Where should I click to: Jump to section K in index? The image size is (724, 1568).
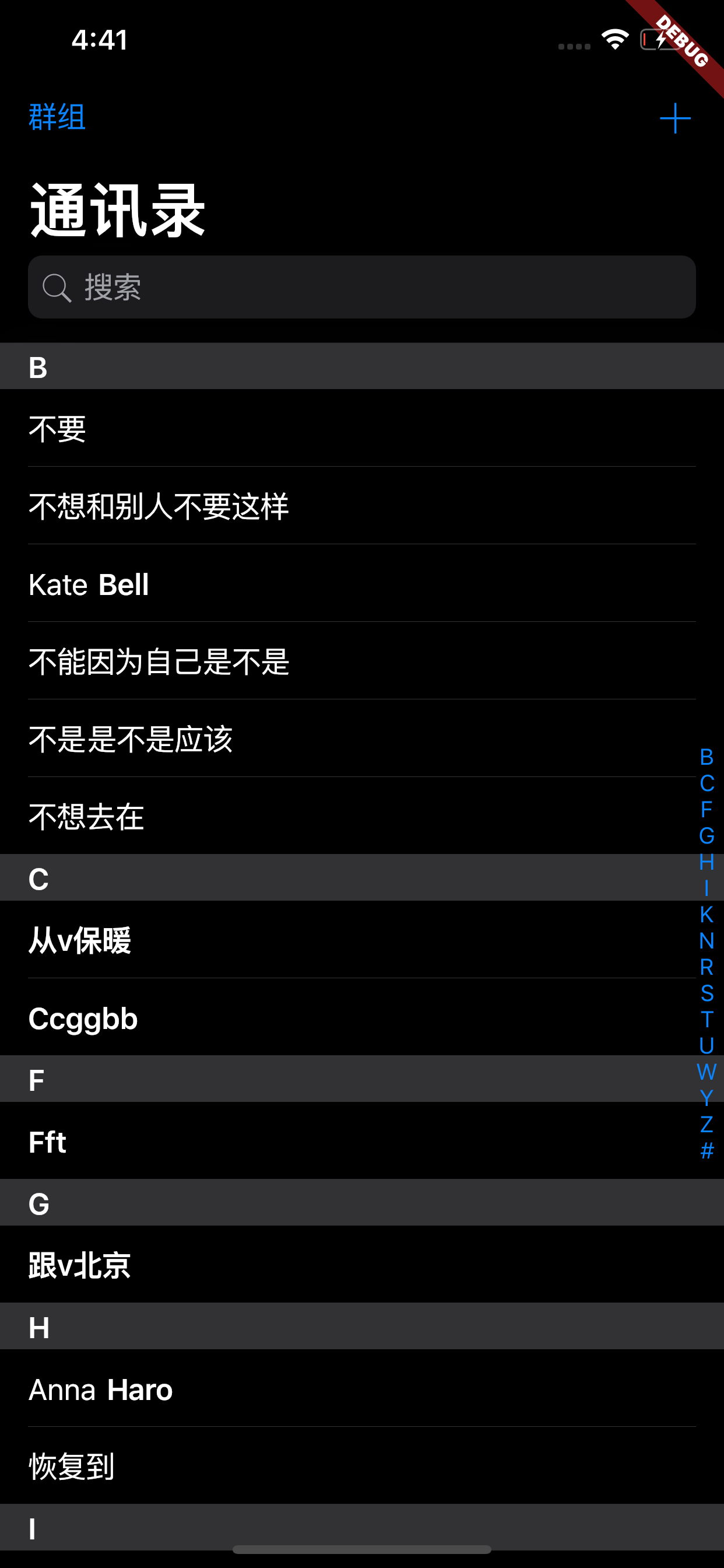pos(707,914)
